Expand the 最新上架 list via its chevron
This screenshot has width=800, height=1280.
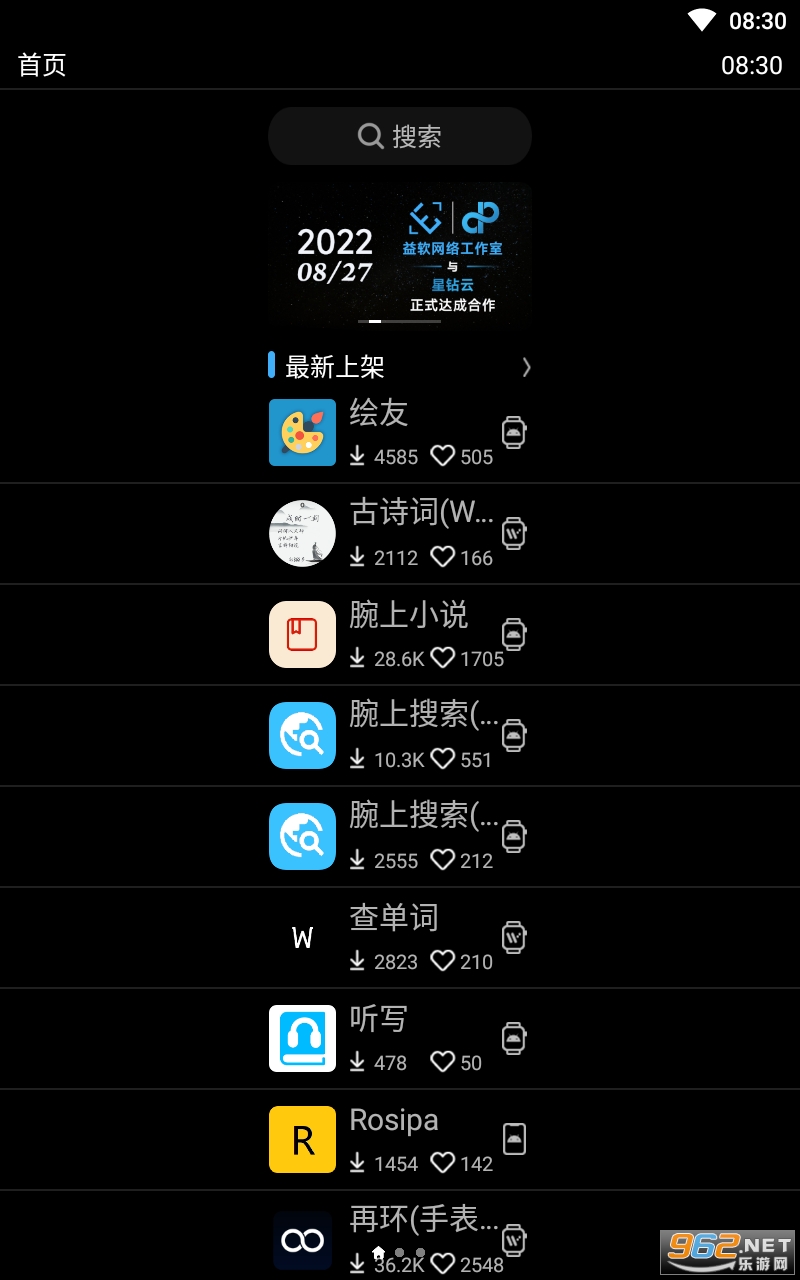point(526,367)
